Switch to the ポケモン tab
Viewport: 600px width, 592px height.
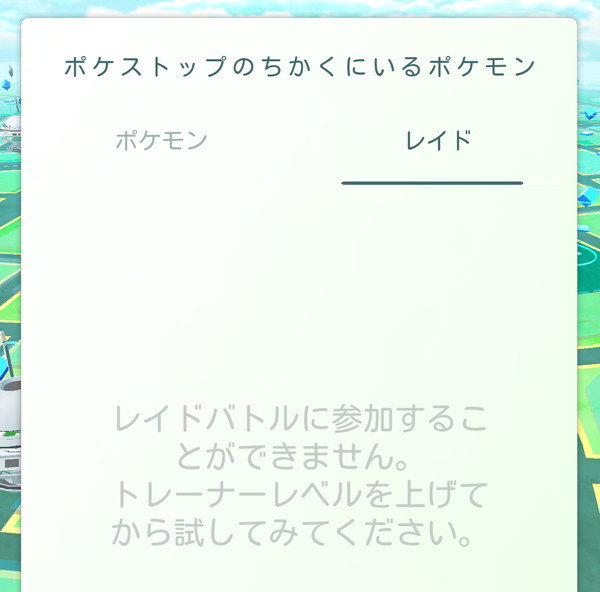pyautogui.click(x=161, y=140)
